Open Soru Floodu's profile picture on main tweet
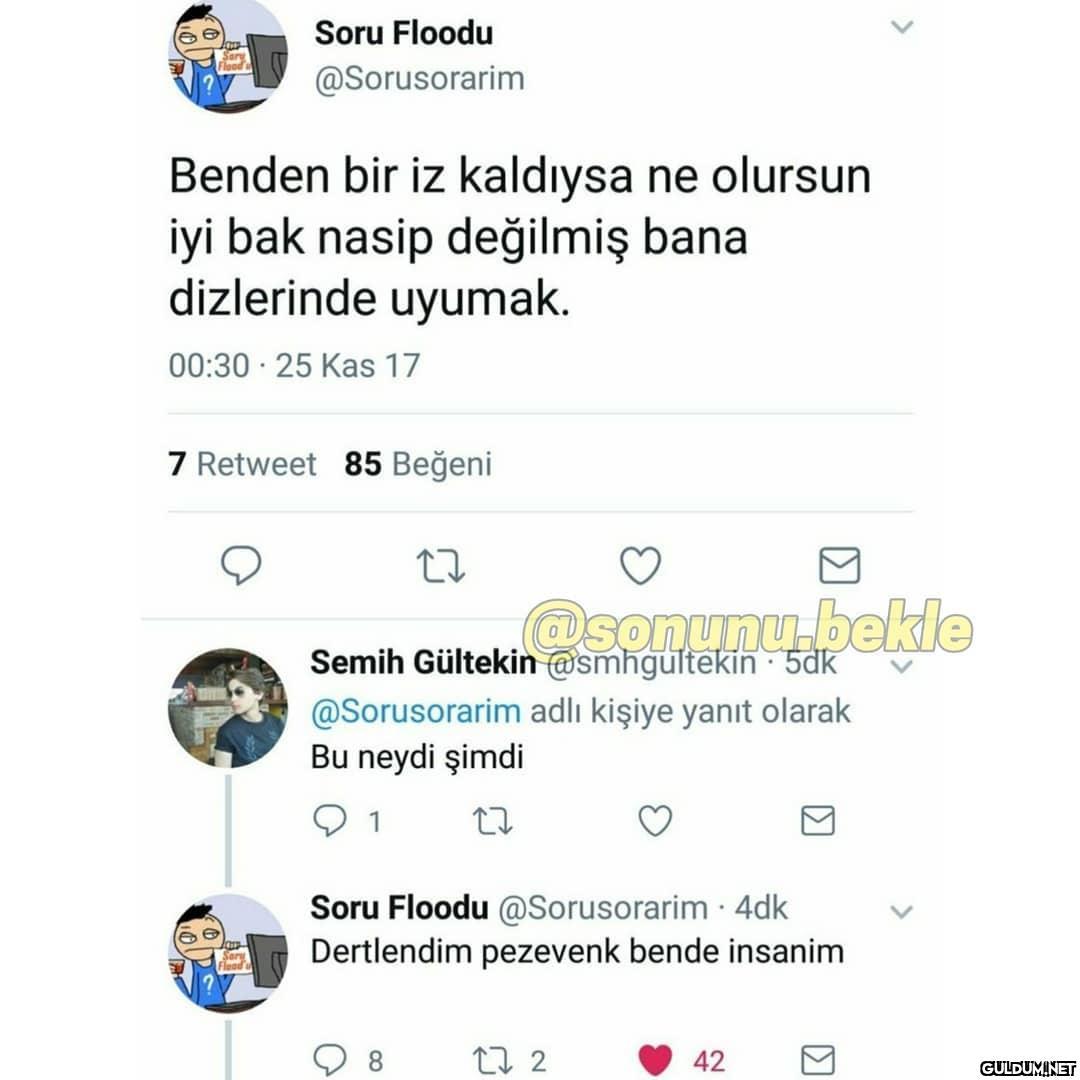The image size is (1080, 1080). 227,55
